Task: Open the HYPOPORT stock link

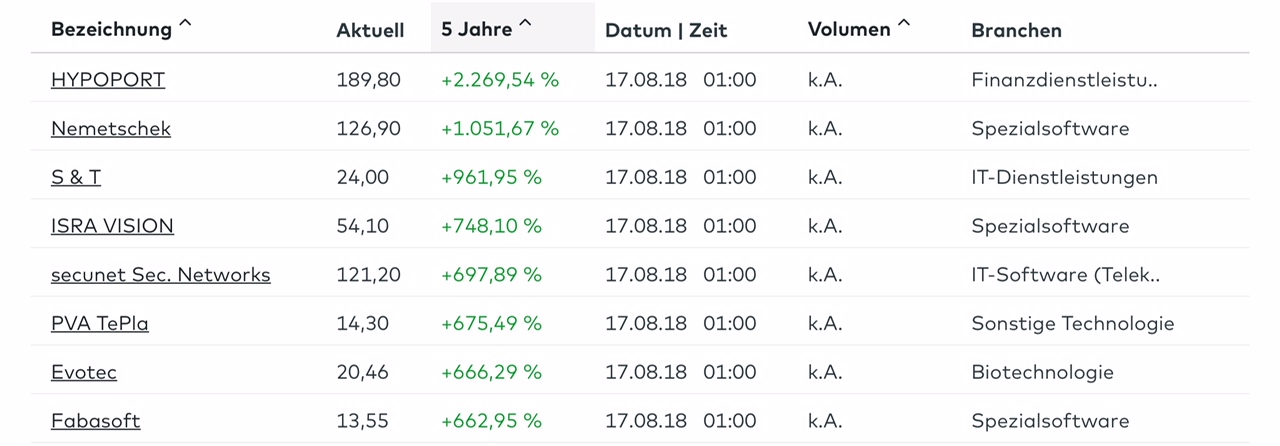Action: click(x=108, y=80)
